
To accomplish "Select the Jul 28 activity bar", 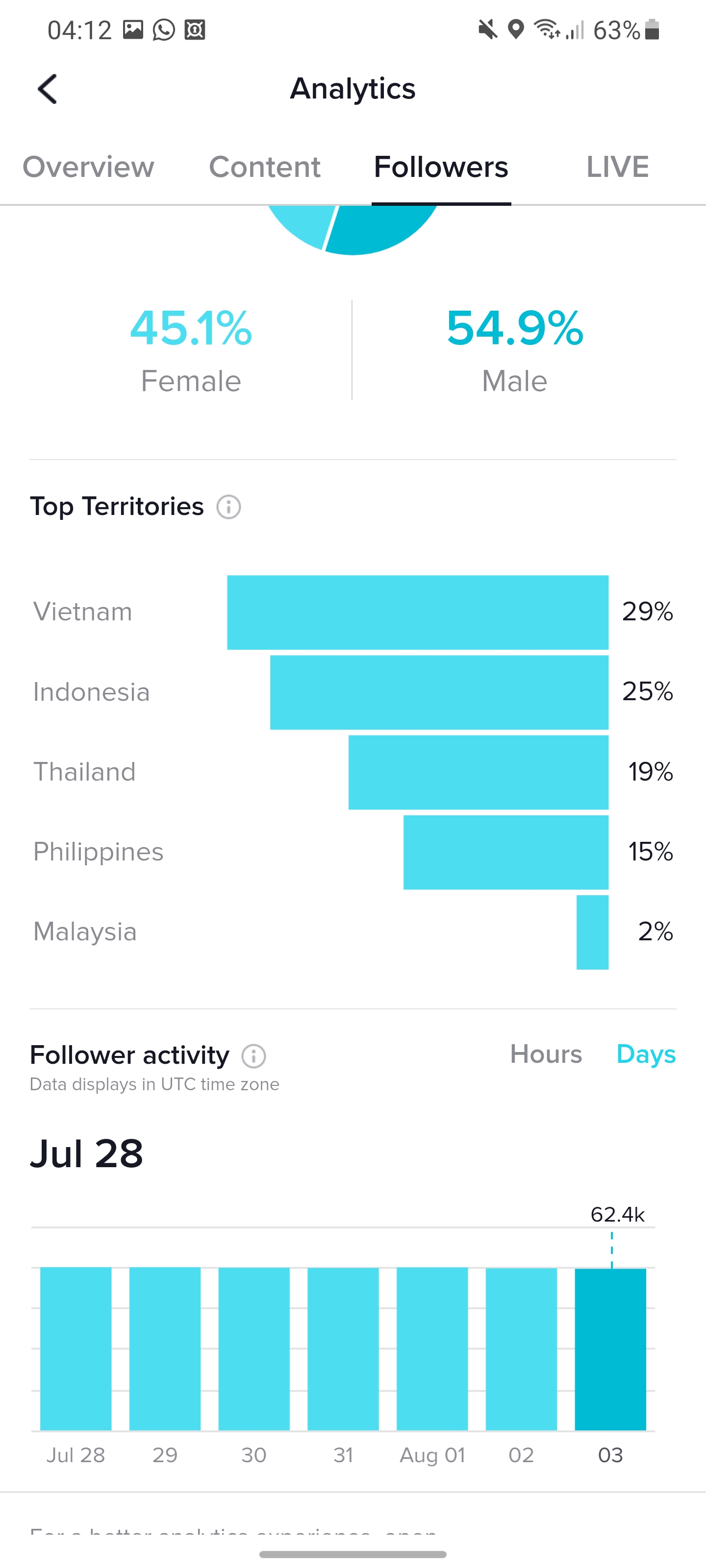I will pyautogui.click(x=76, y=1348).
